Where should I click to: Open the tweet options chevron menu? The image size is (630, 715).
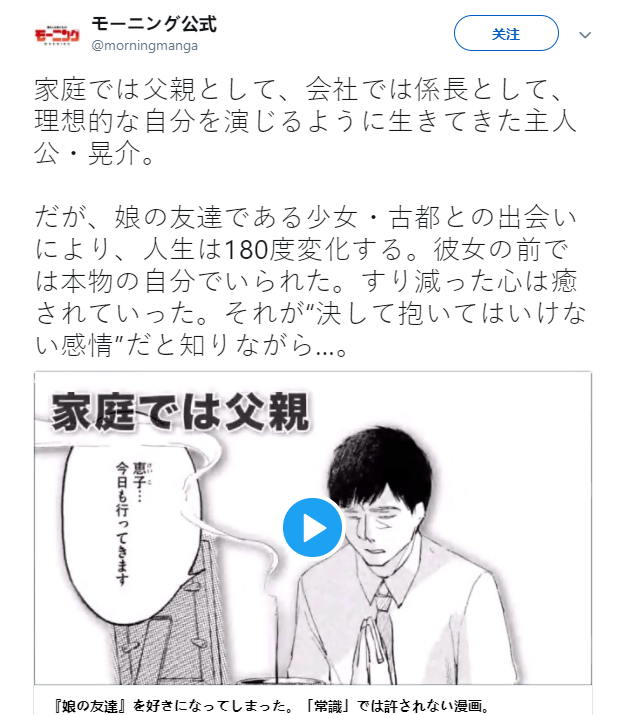(x=586, y=34)
